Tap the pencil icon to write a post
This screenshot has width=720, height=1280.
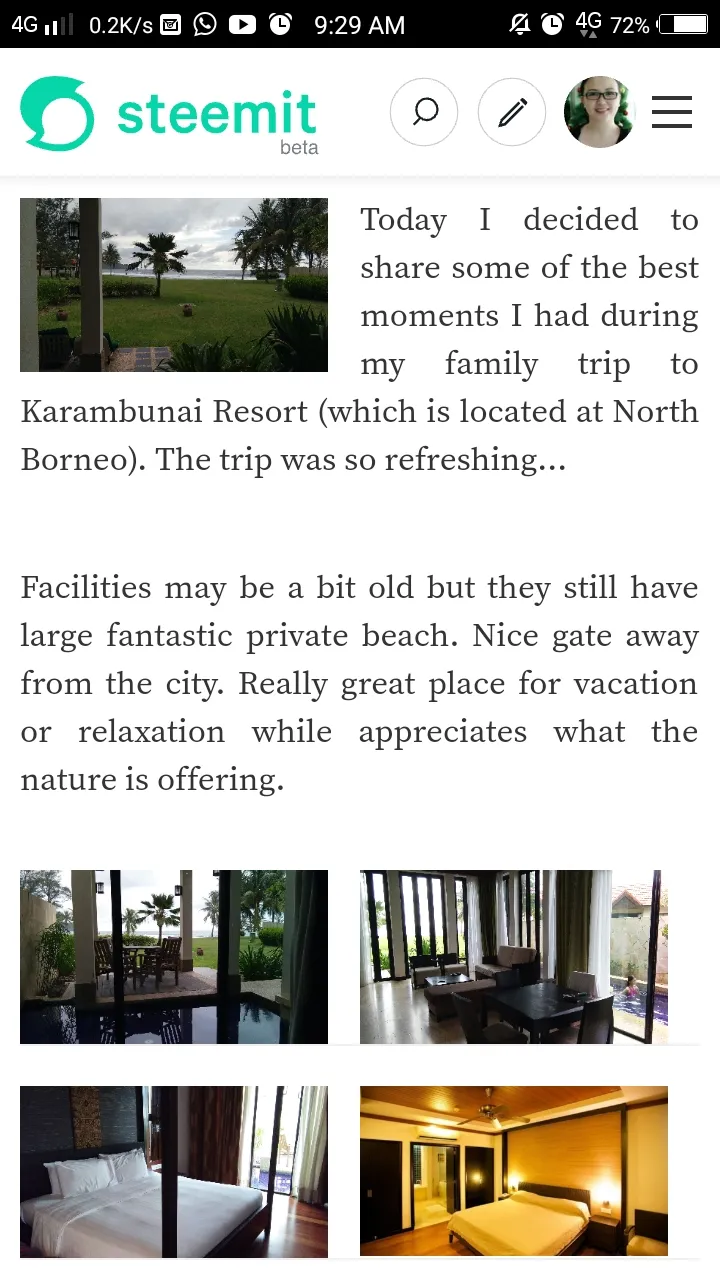pyautogui.click(x=512, y=112)
